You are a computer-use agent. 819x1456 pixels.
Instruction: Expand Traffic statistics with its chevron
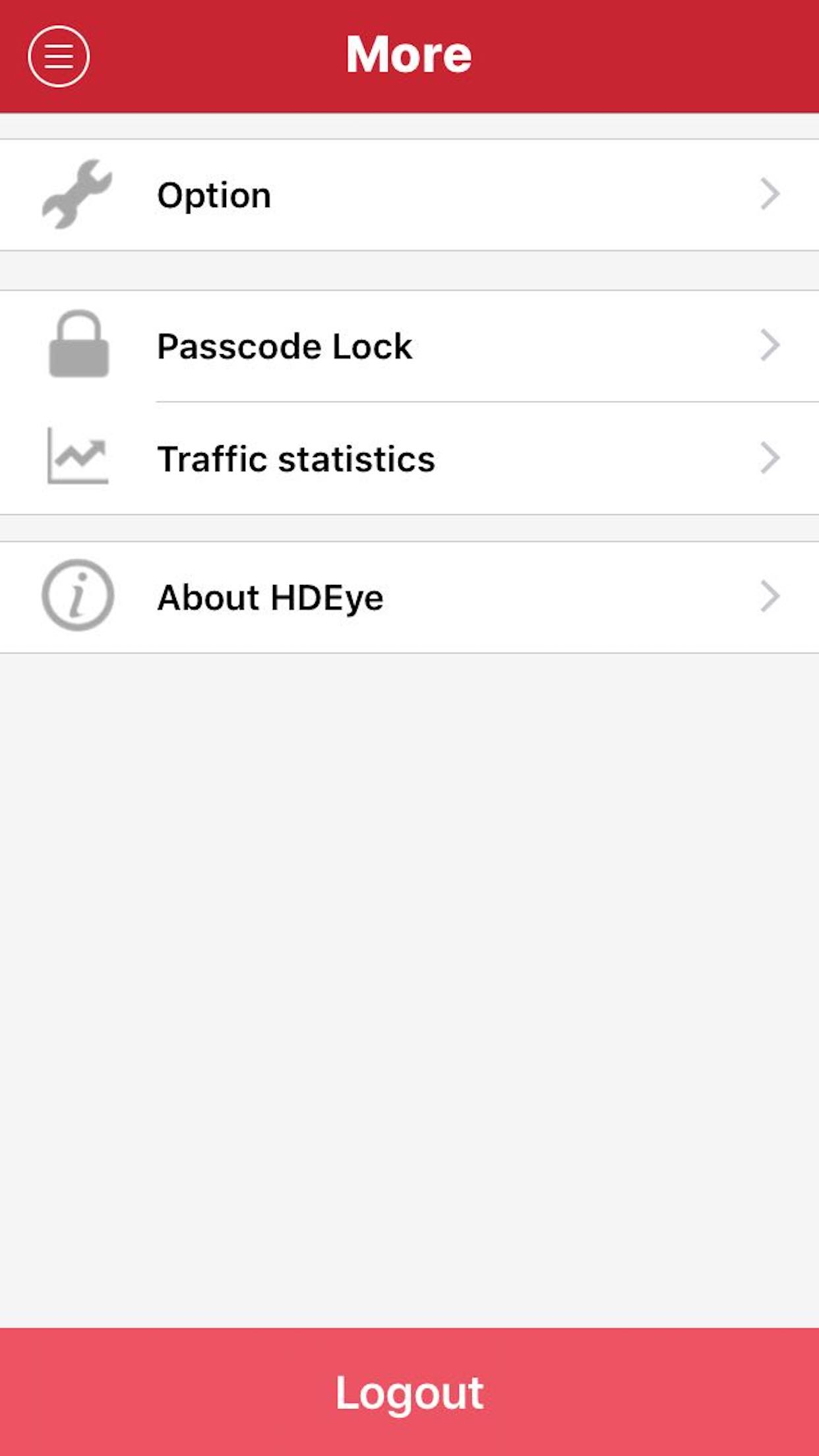point(772,456)
